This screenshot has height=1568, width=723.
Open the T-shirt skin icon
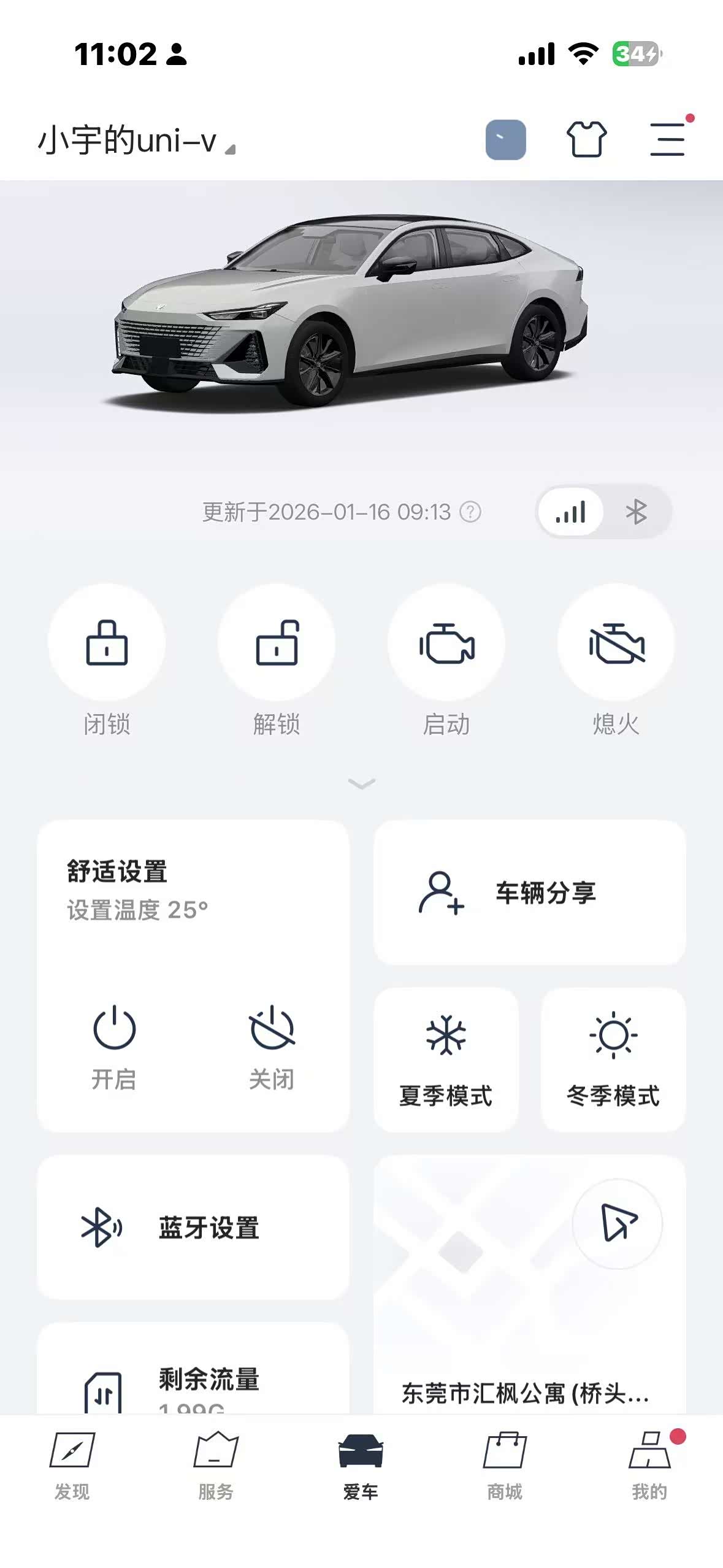click(x=586, y=140)
